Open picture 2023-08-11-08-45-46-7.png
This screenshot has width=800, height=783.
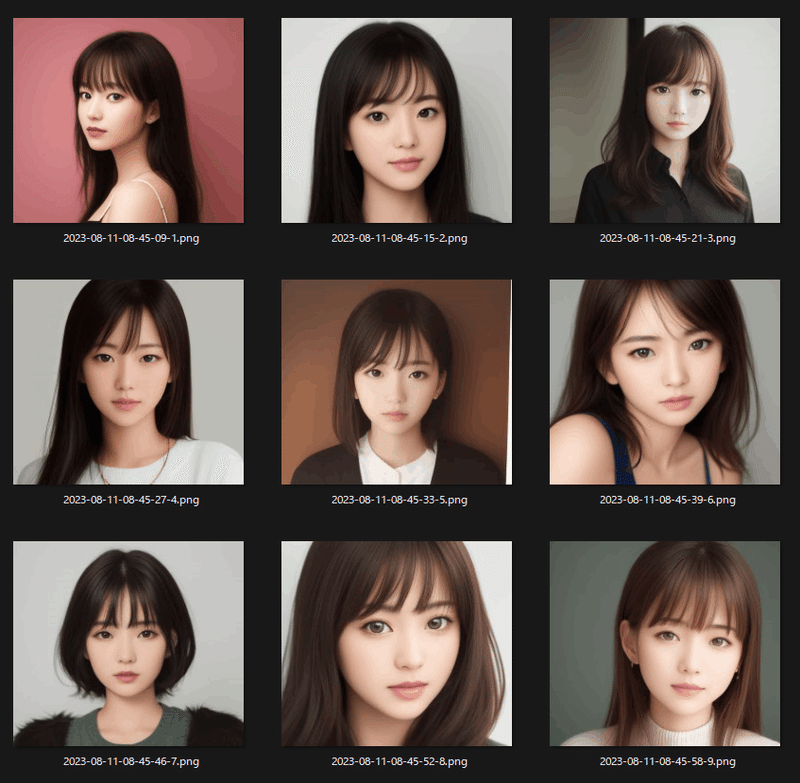[128, 644]
